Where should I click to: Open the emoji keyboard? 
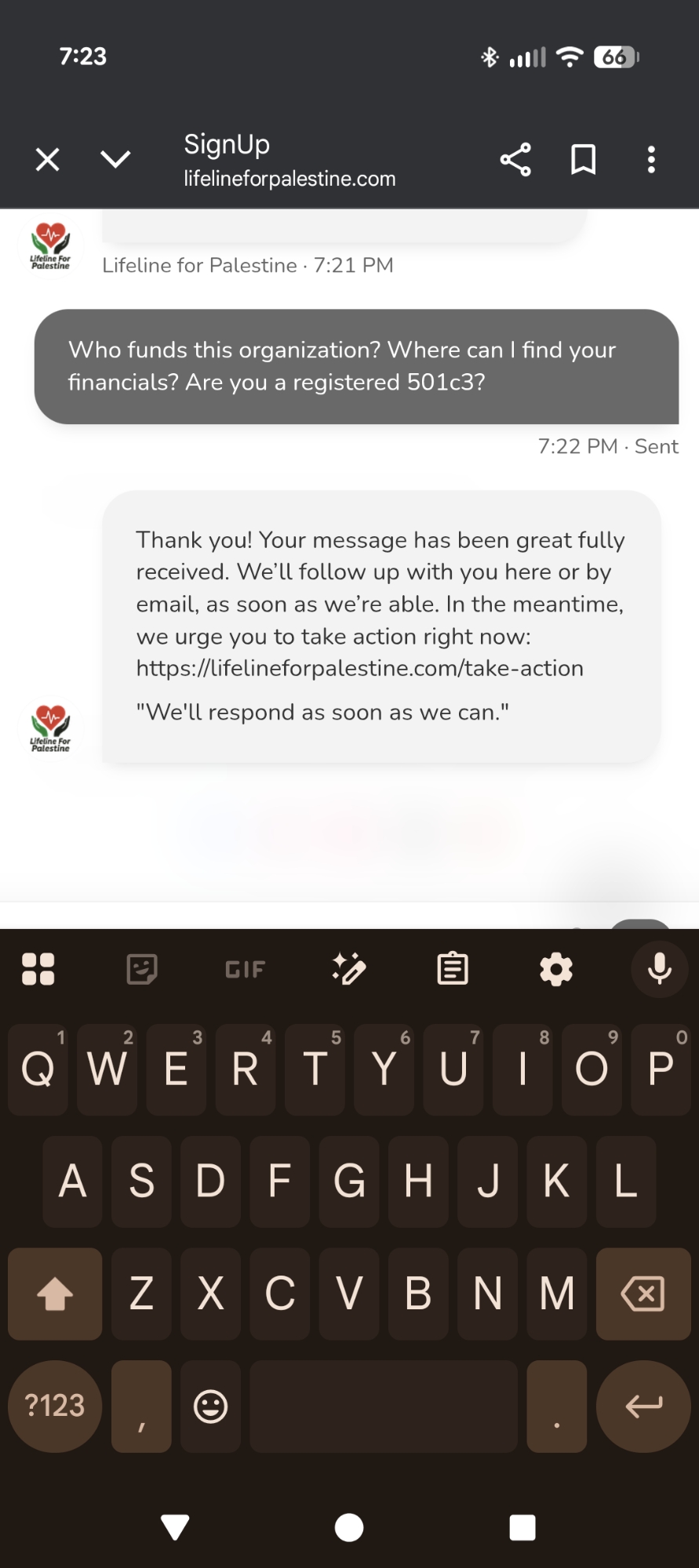[x=210, y=1406]
